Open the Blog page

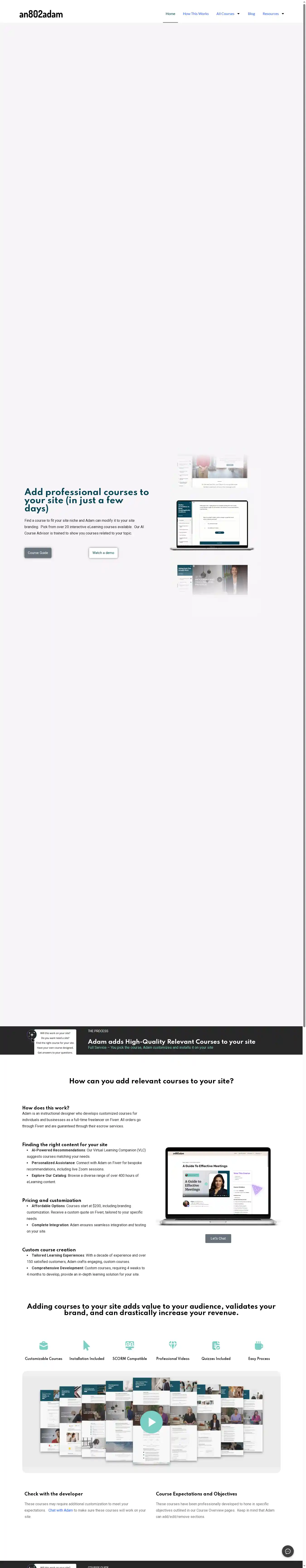point(251,13)
